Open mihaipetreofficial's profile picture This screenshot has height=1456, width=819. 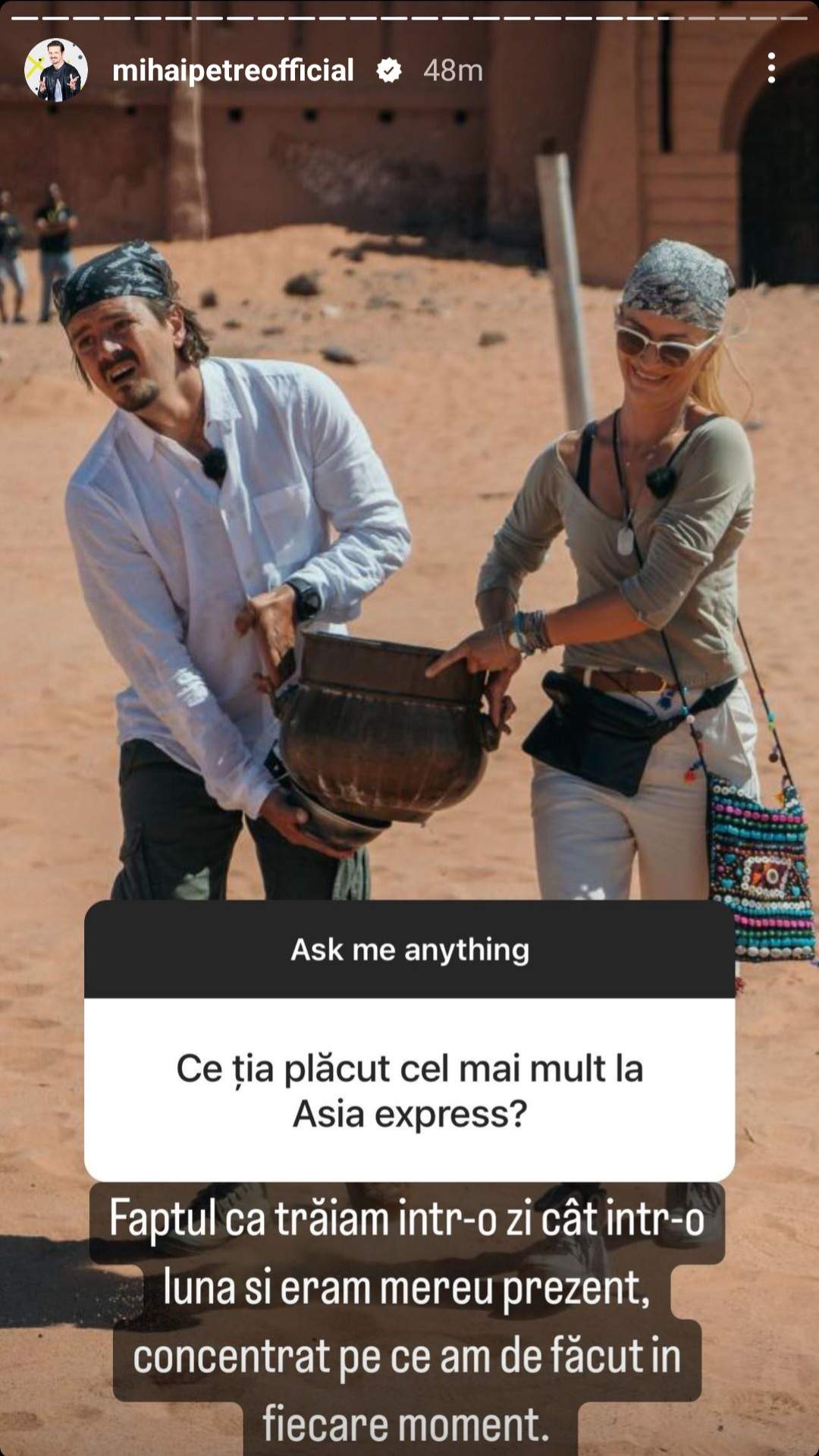click(x=55, y=70)
